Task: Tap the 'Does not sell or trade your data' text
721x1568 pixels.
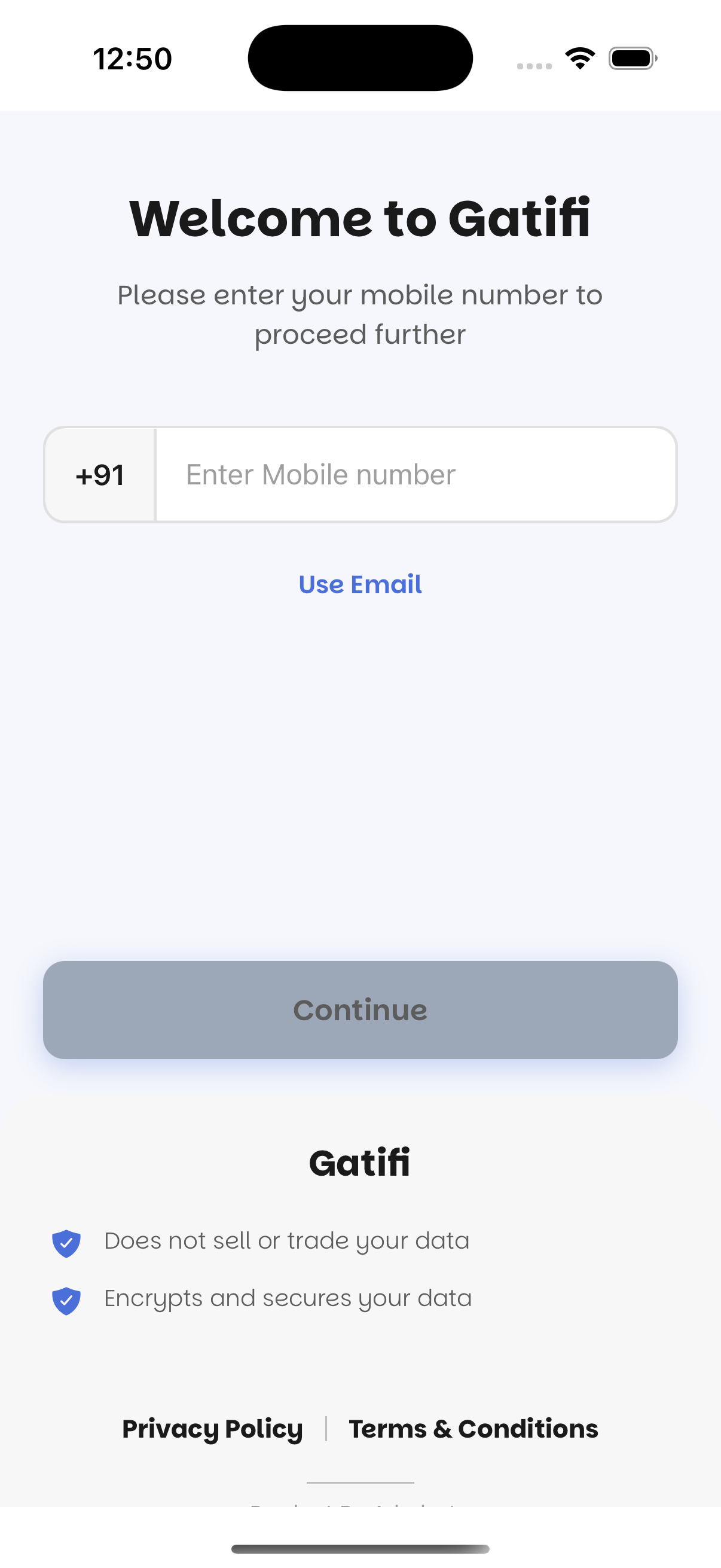Action: (287, 1240)
